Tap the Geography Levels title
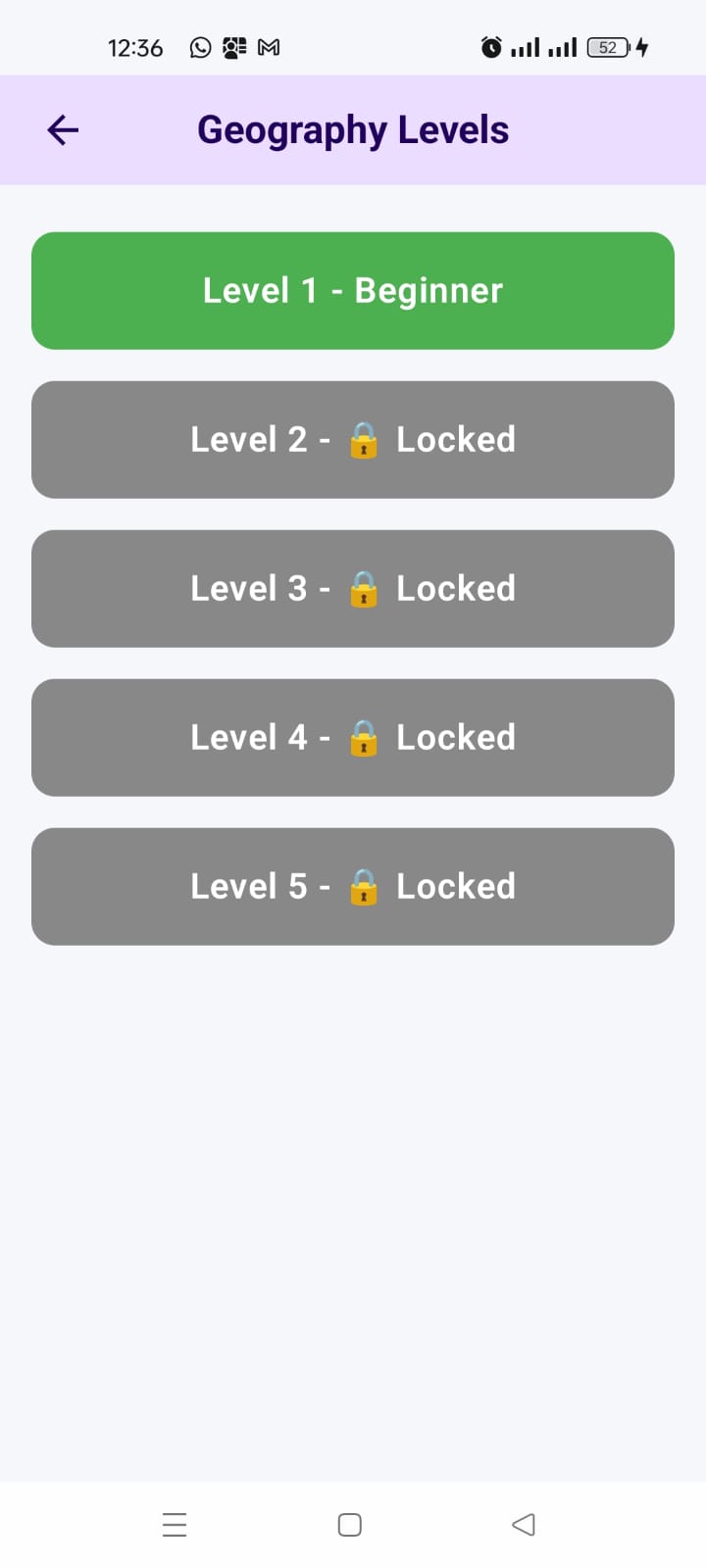 click(353, 128)
